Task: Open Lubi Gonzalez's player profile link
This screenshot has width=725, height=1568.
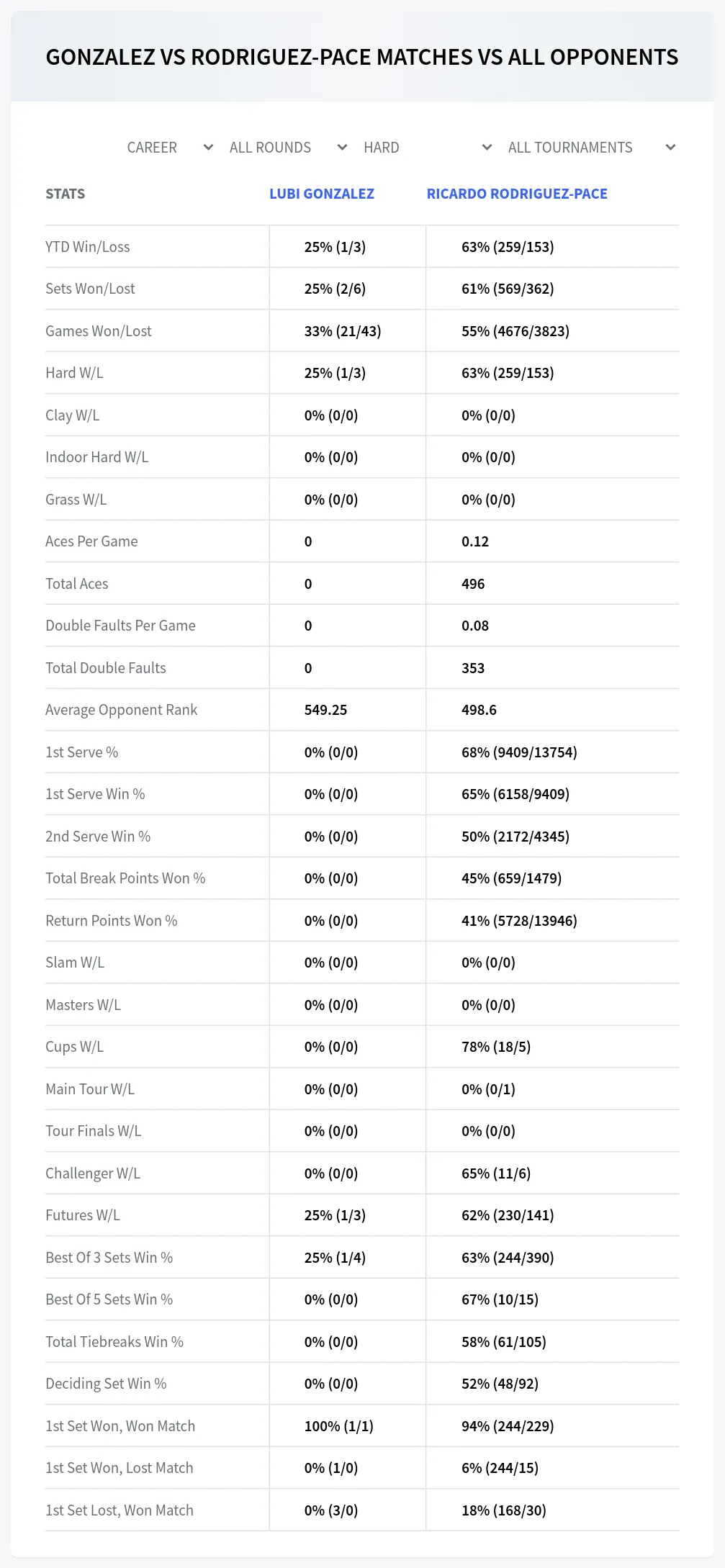Action: tap(322, 194)
